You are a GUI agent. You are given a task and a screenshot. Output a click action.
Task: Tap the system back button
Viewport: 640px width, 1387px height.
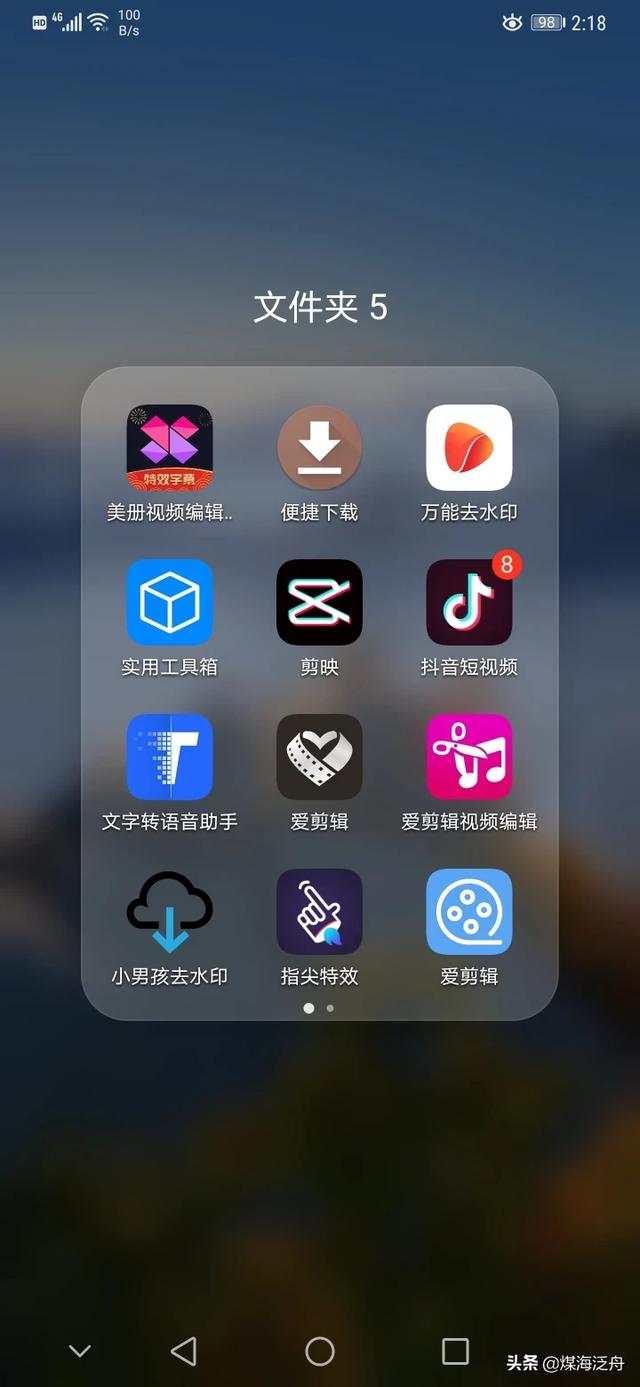pyautogui.click(x=184, y=1351)
